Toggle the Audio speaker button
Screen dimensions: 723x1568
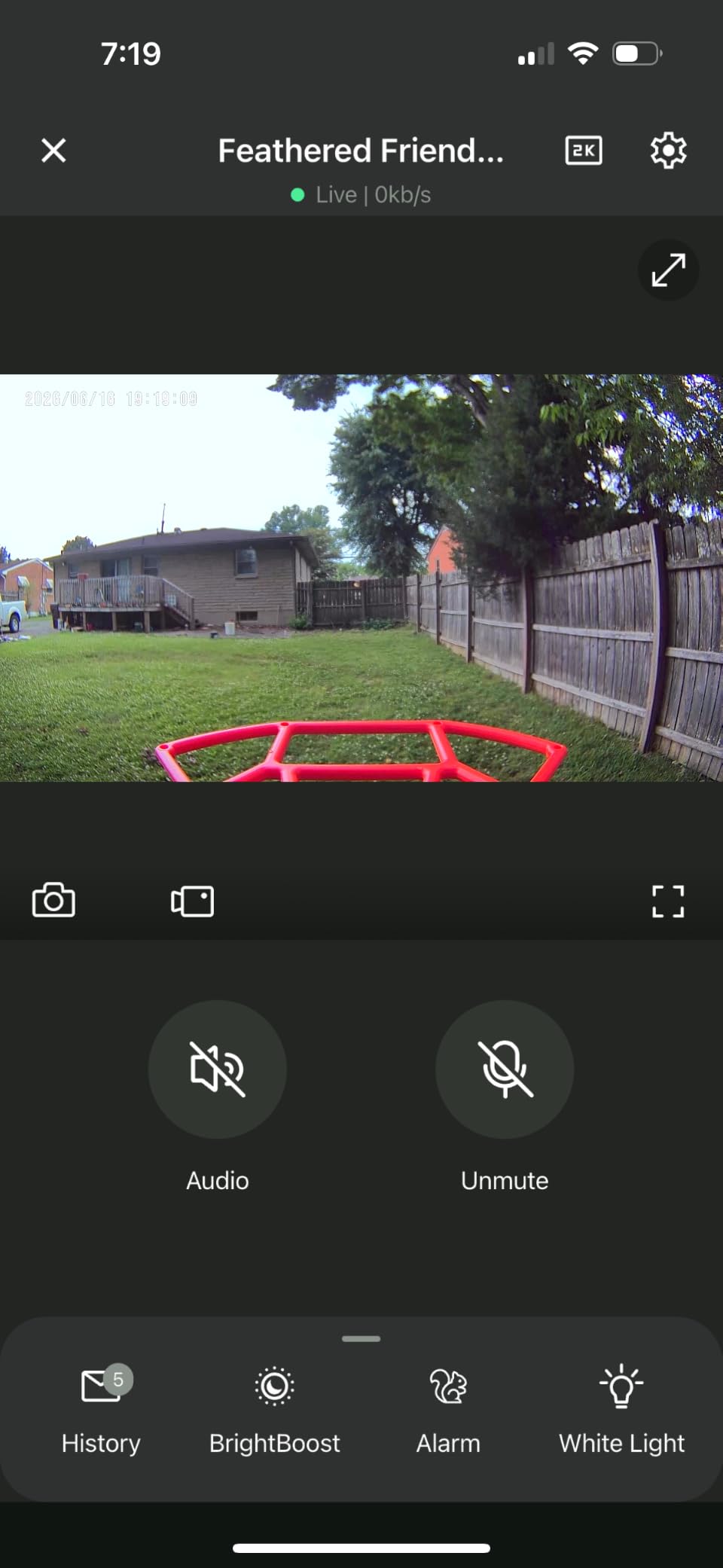pyautogui.click(x=218, y=1069)
